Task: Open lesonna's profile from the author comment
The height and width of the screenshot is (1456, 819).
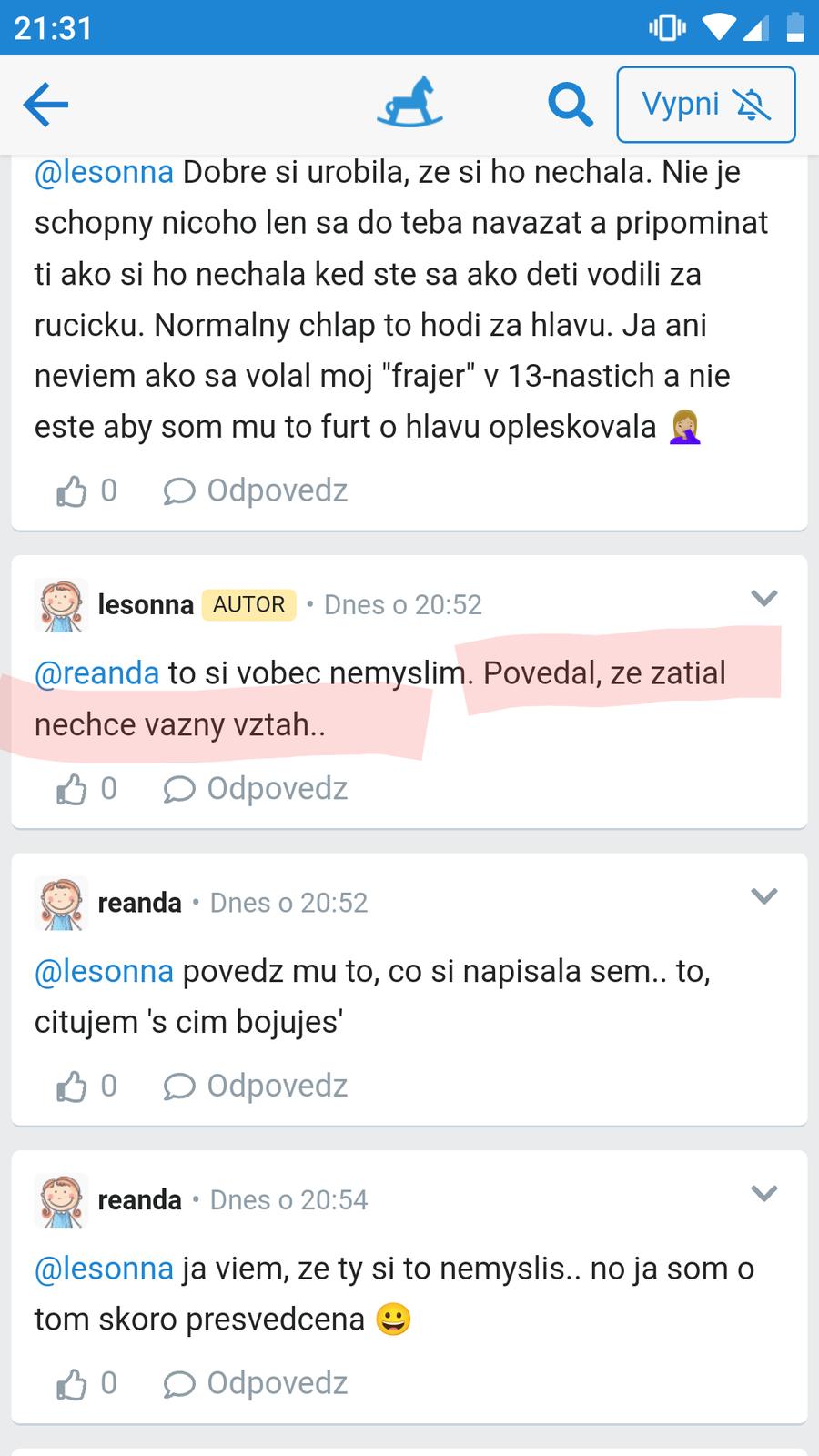Action: pyautogui.click(x=146, y=605)
